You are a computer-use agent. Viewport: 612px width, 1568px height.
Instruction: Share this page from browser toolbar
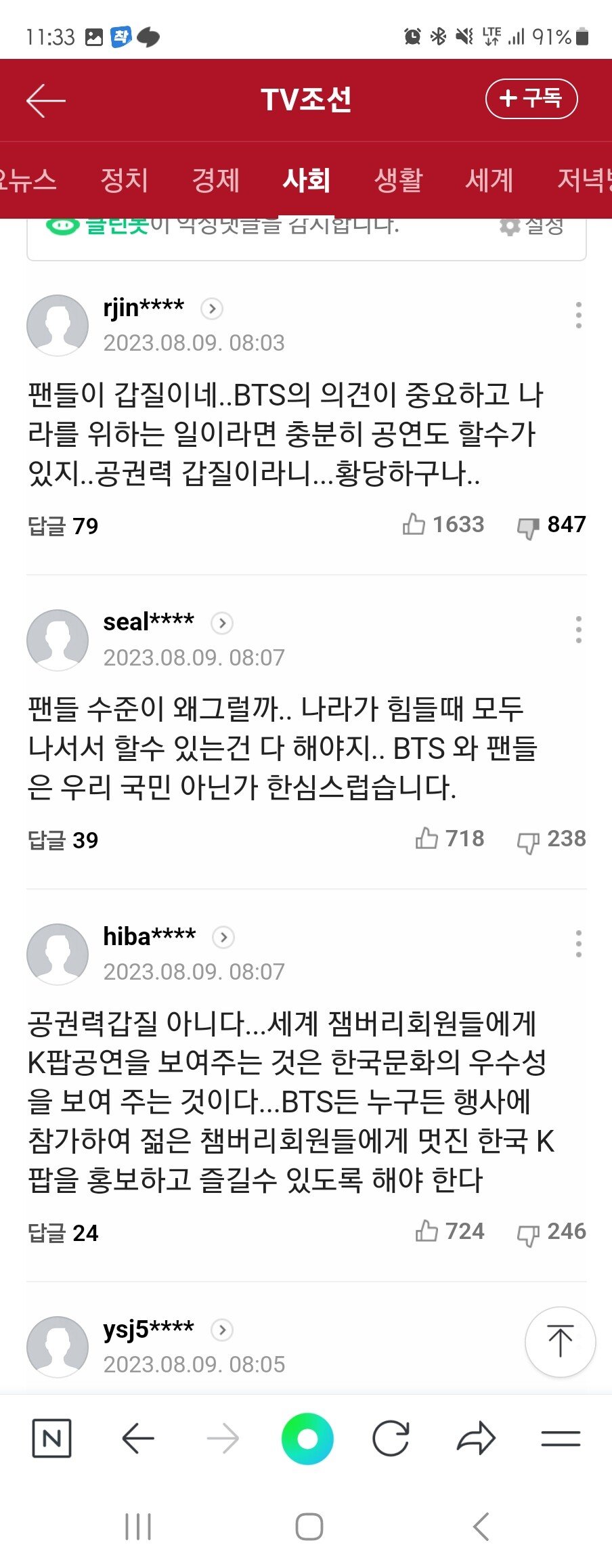[x=476, y=1438]
